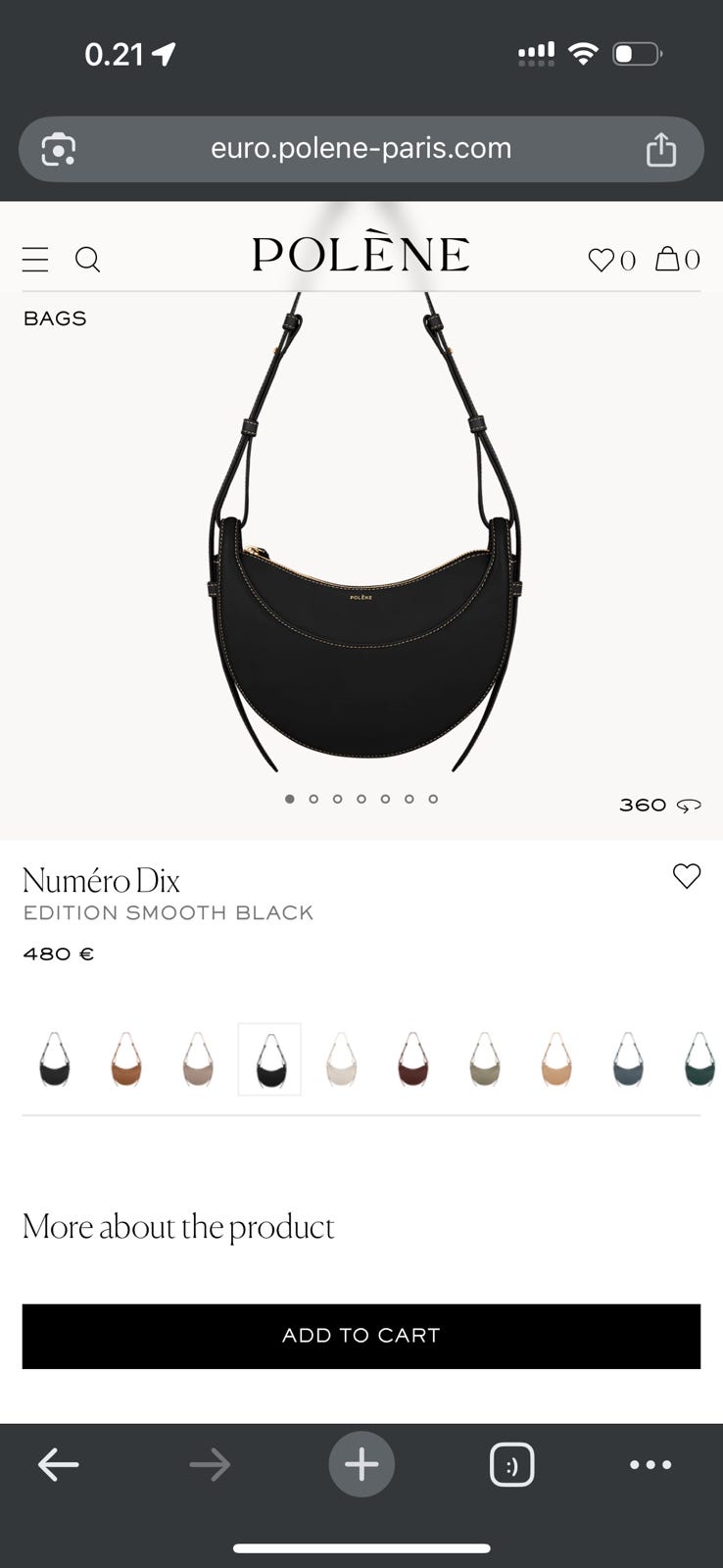Select the taupe color swatch
Screen dimensions: 723x1568
pos(198,1059)
